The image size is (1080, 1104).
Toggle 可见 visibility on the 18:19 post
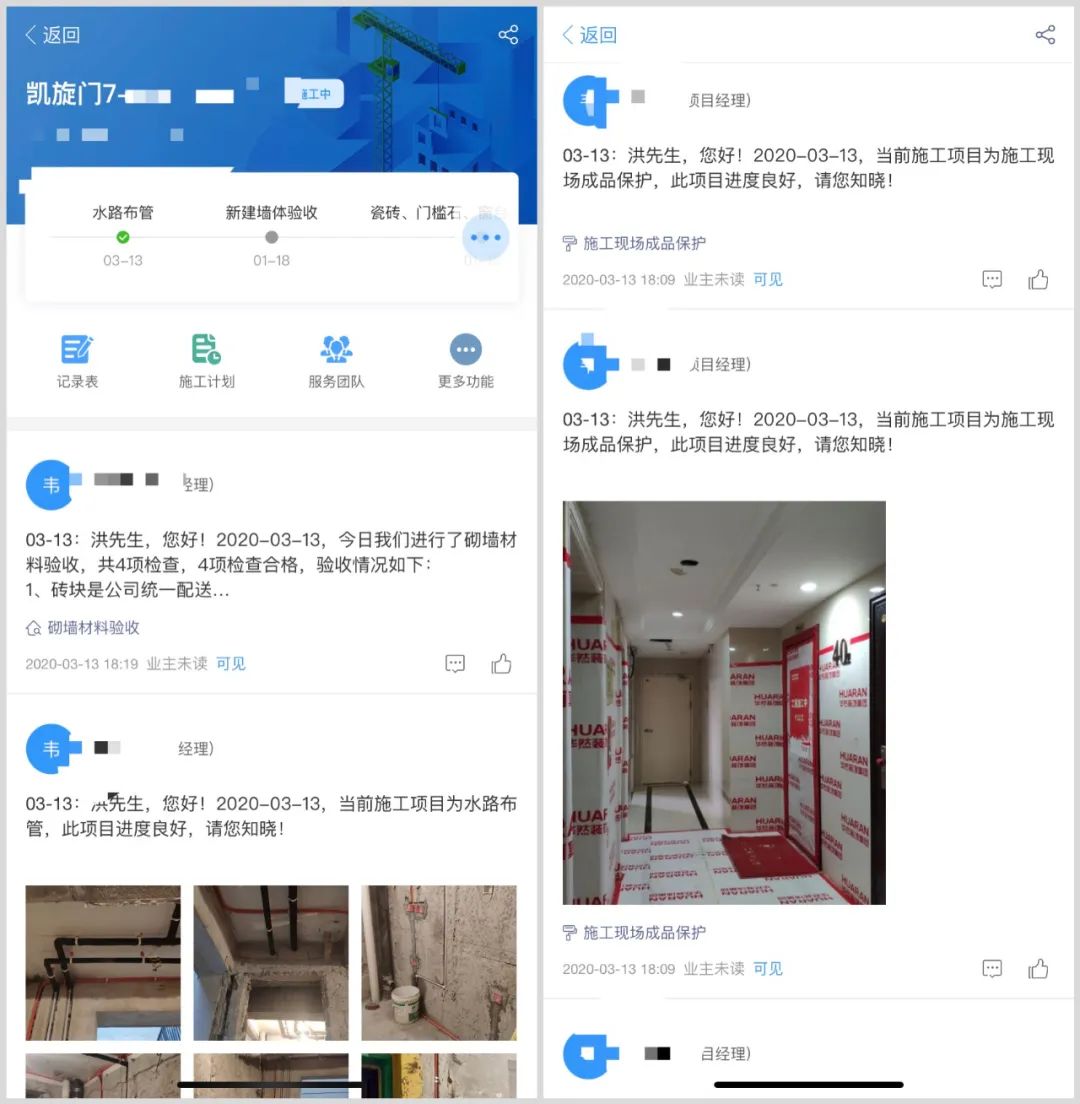pos(230,663)
